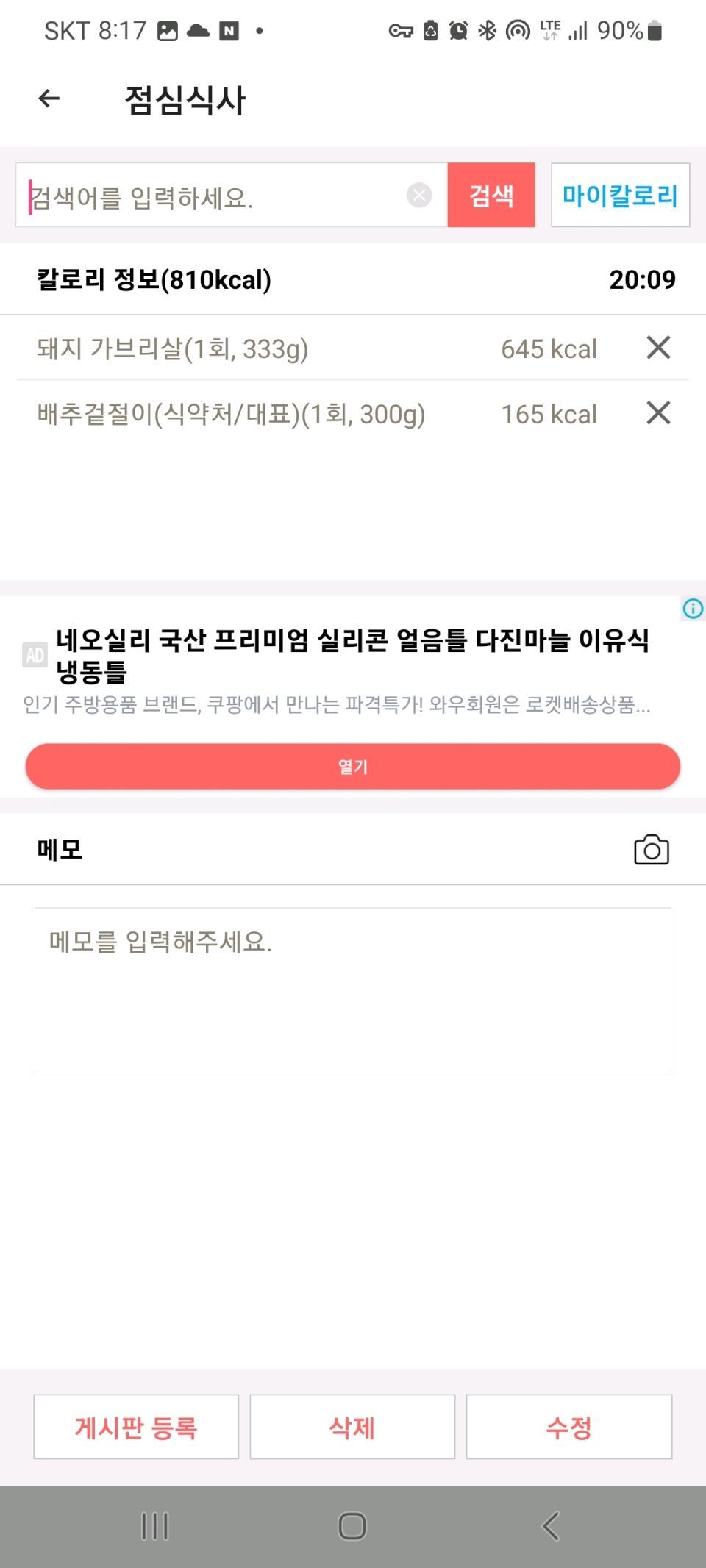Tap 게시판 등록 to post
This screenshot has height=1568, width=706.
pos(136,1427)
